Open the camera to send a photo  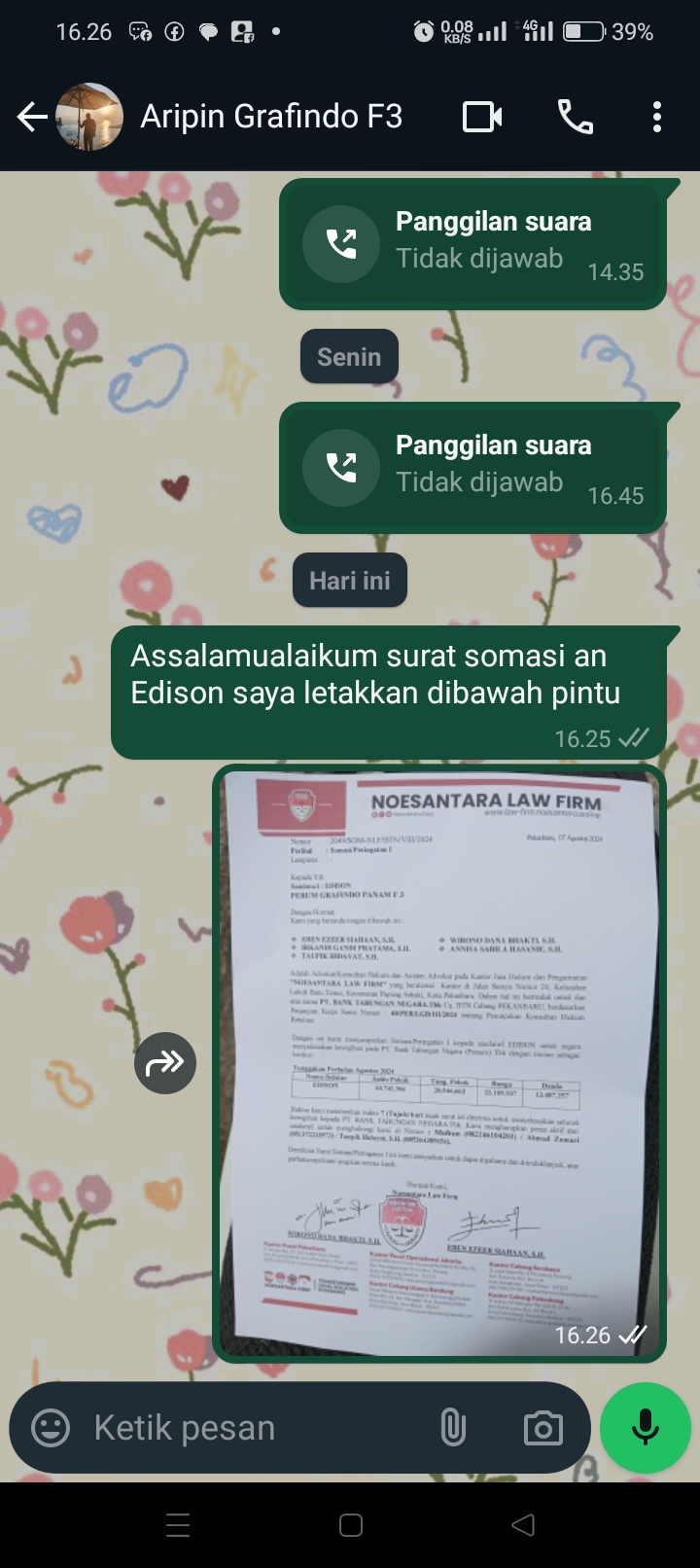[x=542, y=1428]
